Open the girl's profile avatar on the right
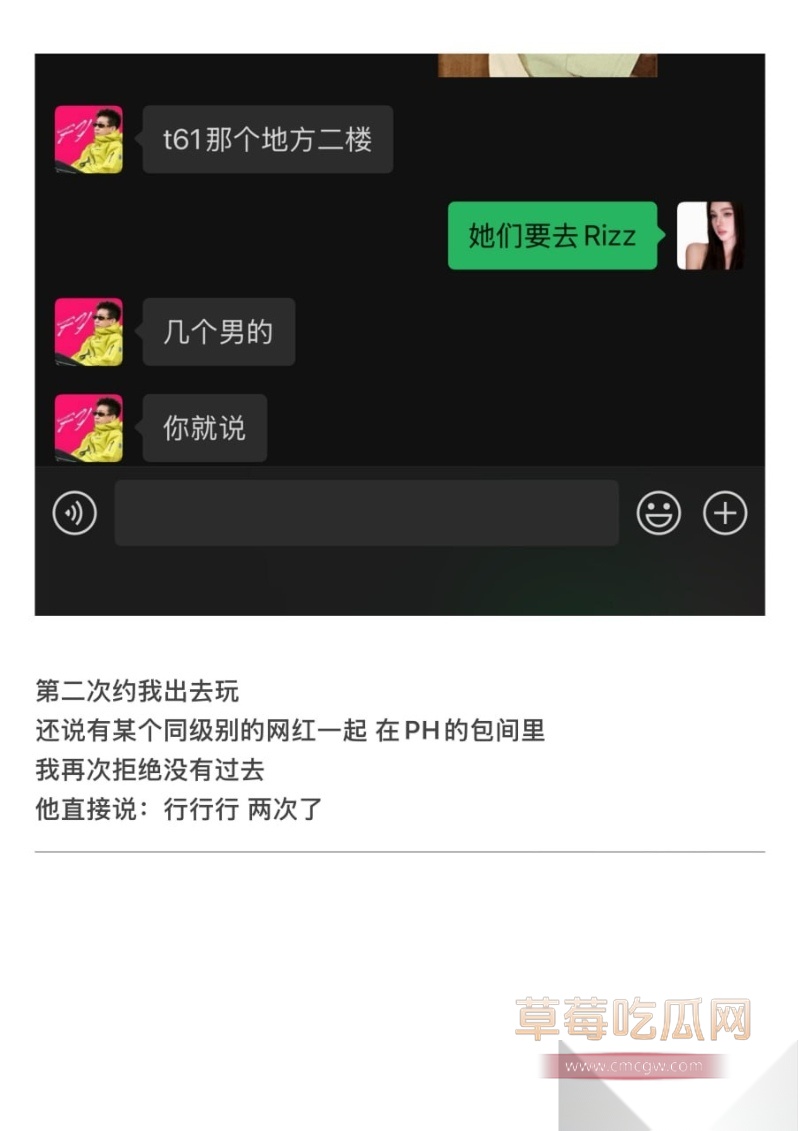 710,237
